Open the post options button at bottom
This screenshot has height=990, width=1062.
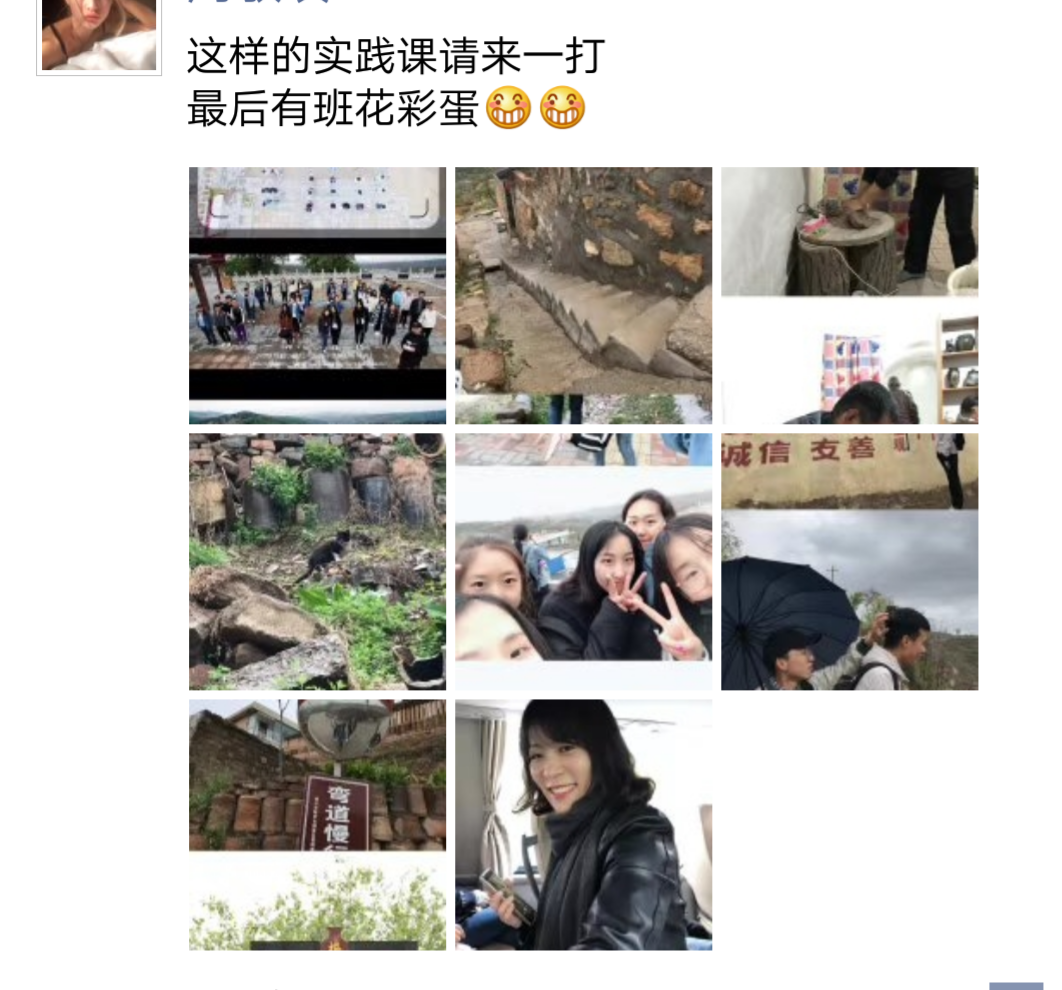point(1015,985)
